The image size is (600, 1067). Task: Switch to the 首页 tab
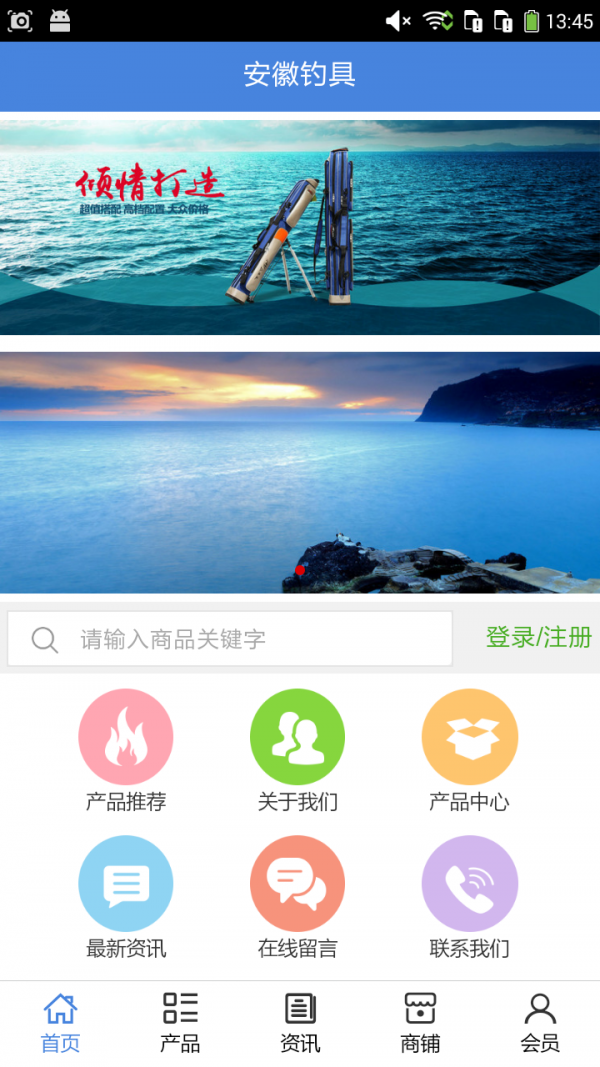60,1023
